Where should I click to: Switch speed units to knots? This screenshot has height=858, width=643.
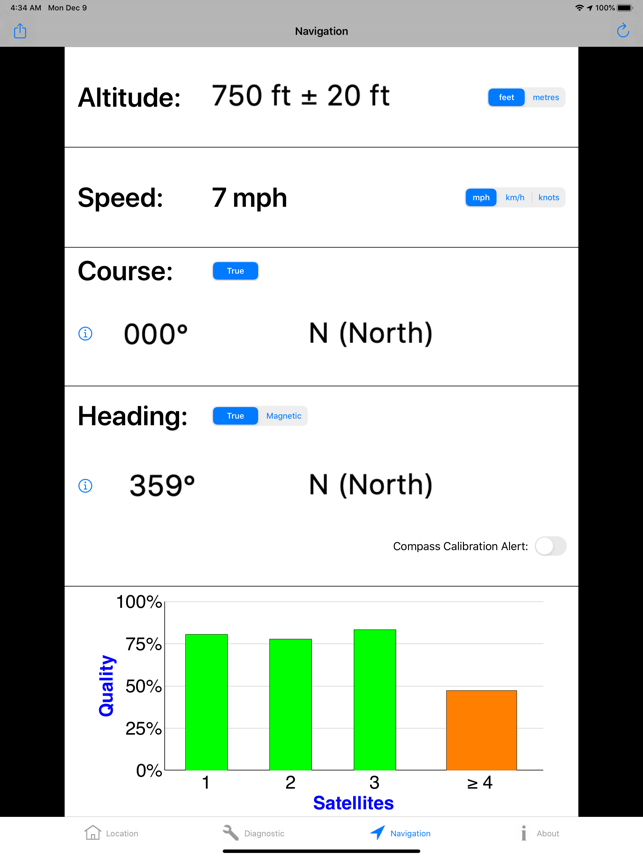pos(549,197)
